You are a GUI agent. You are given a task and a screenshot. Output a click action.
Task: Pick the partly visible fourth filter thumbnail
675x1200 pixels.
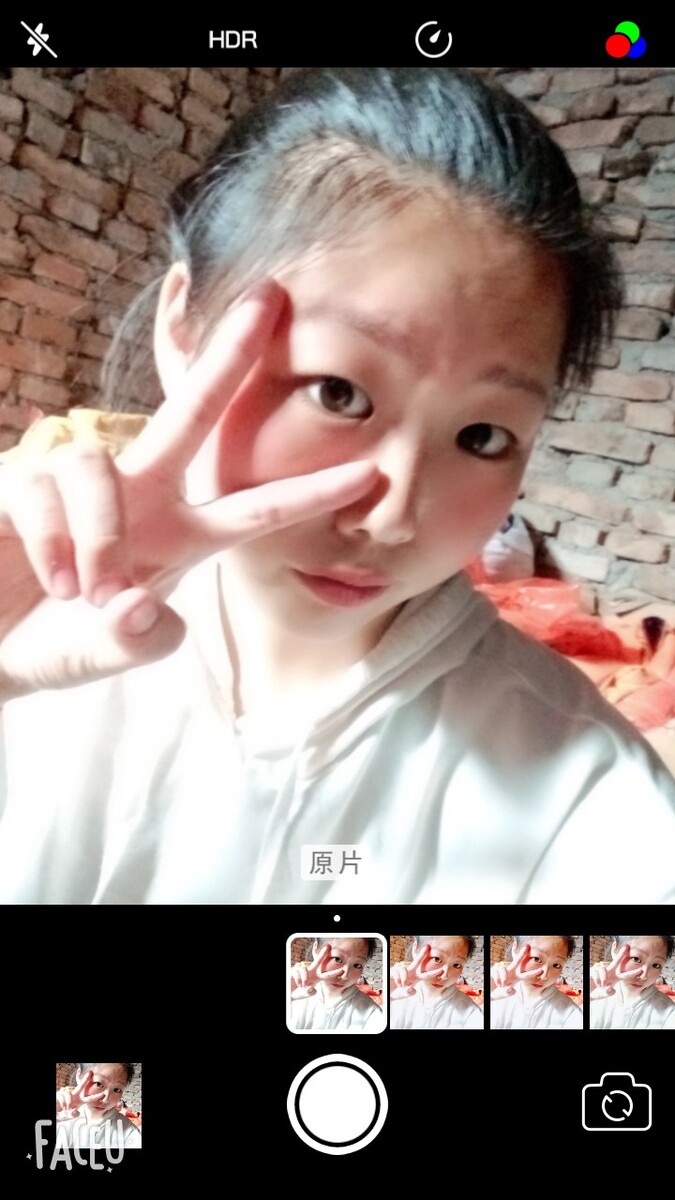pyautogui.click(x=632, y=983)
